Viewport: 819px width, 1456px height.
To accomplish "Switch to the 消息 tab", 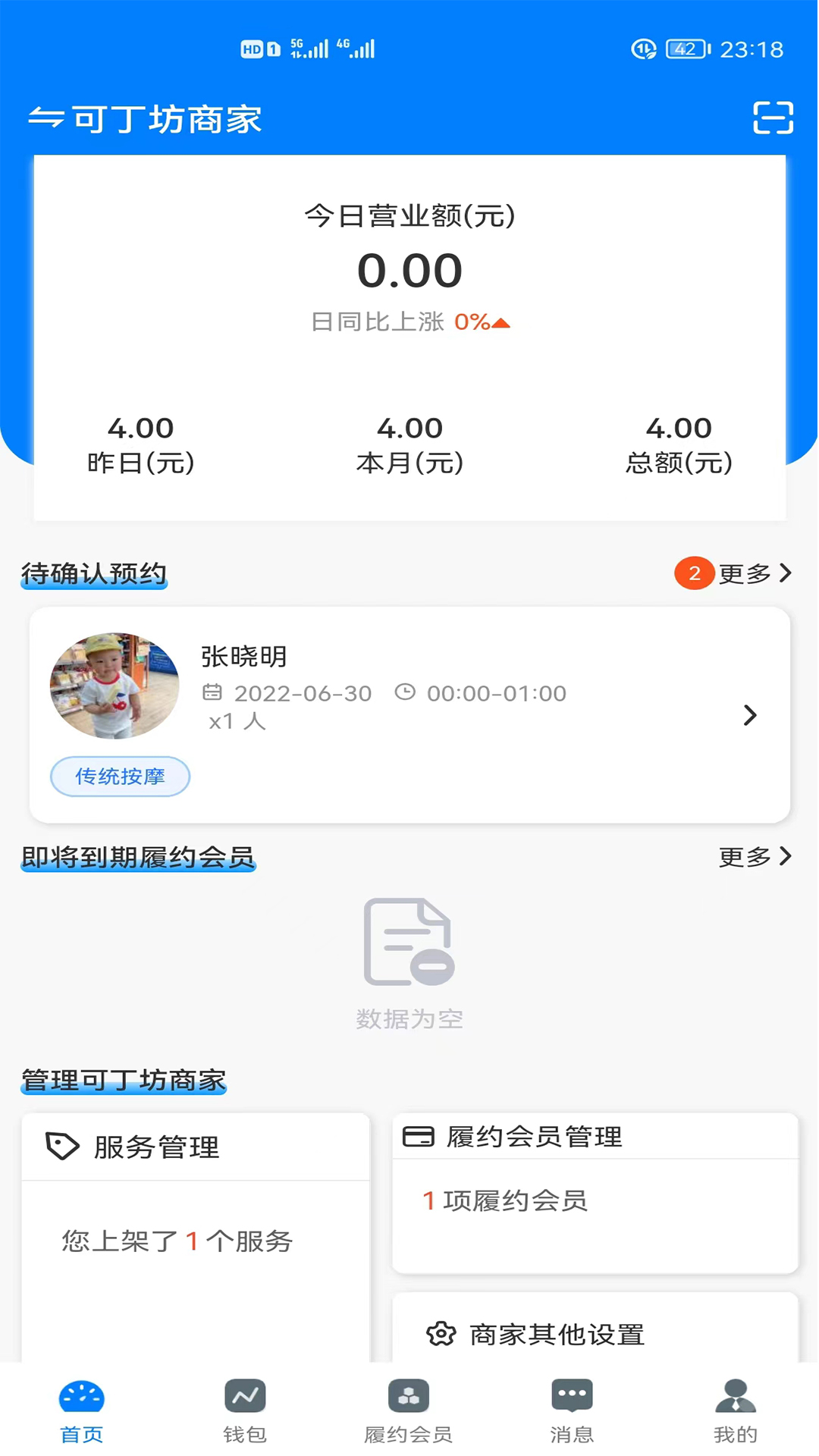I will [572, 1410].
